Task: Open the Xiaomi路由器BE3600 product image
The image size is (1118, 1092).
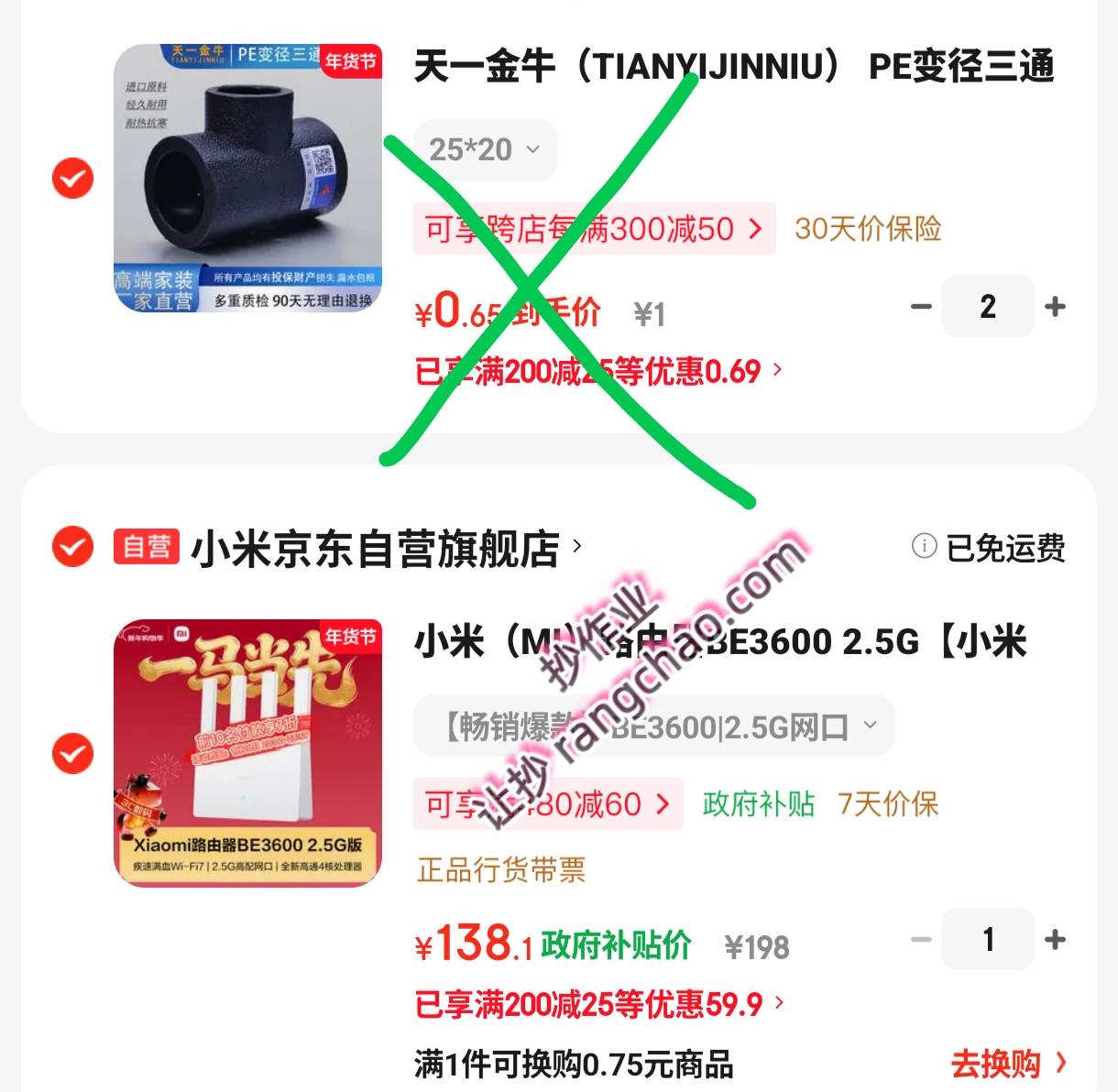Action: [x=247, y=753]
